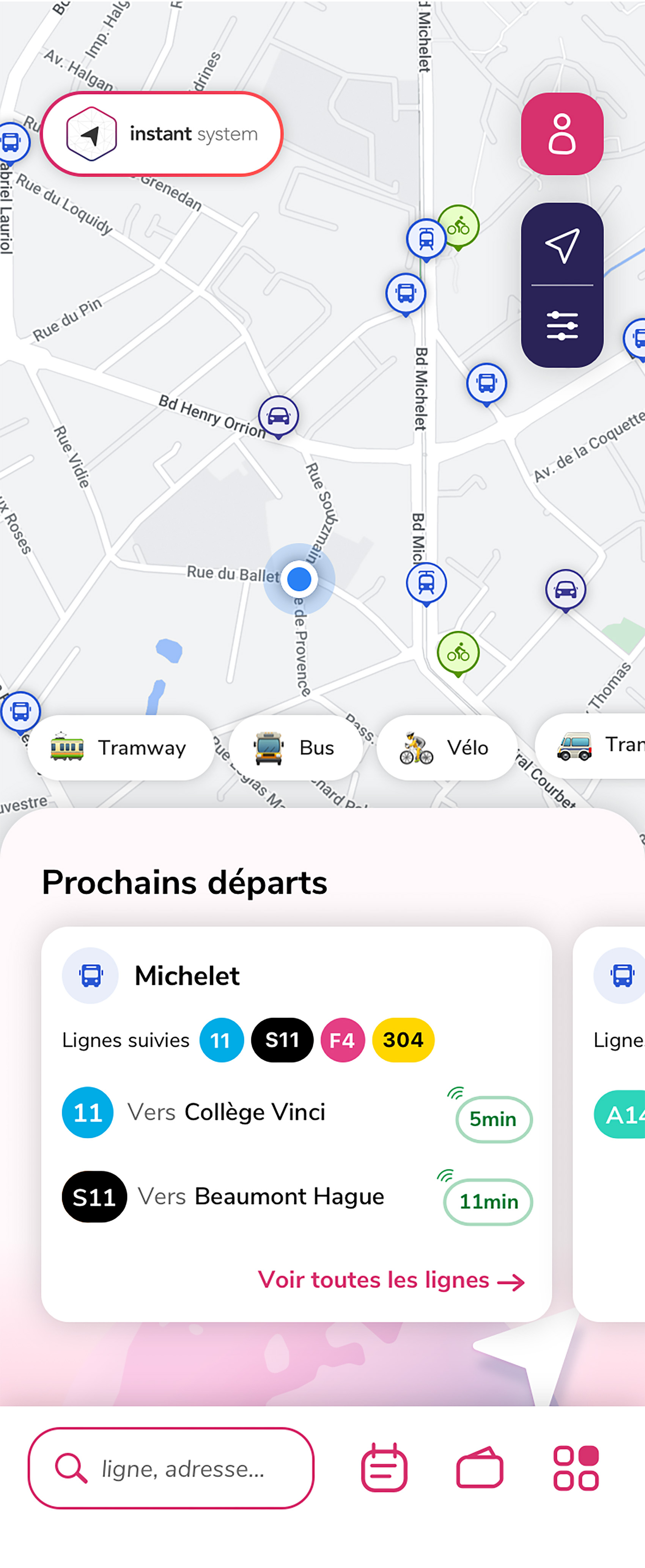Open the map filter settings
The image size is (645, 1568).
(x=562, y=326)
